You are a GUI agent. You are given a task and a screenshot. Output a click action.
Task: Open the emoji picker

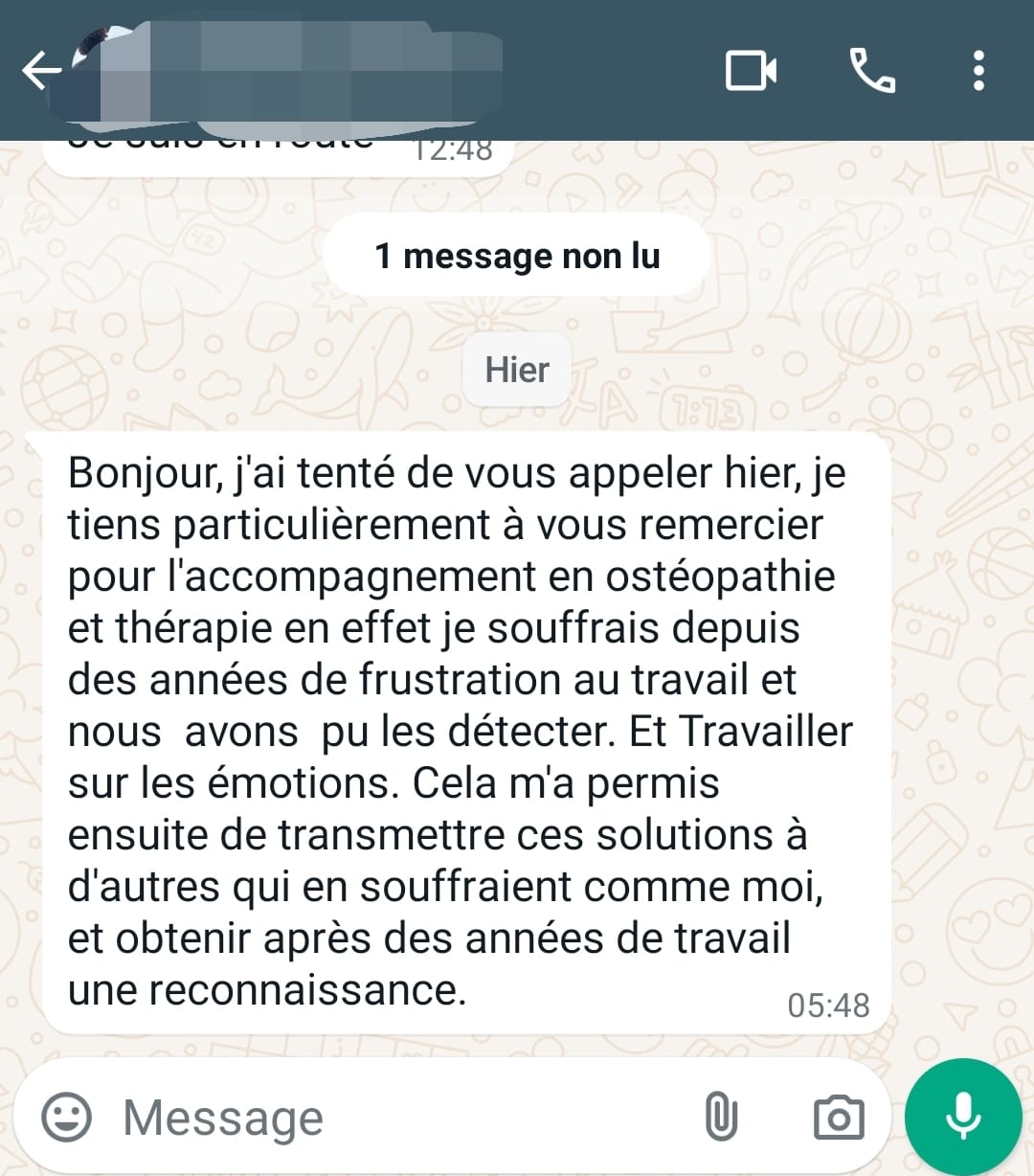point(66,1117)
